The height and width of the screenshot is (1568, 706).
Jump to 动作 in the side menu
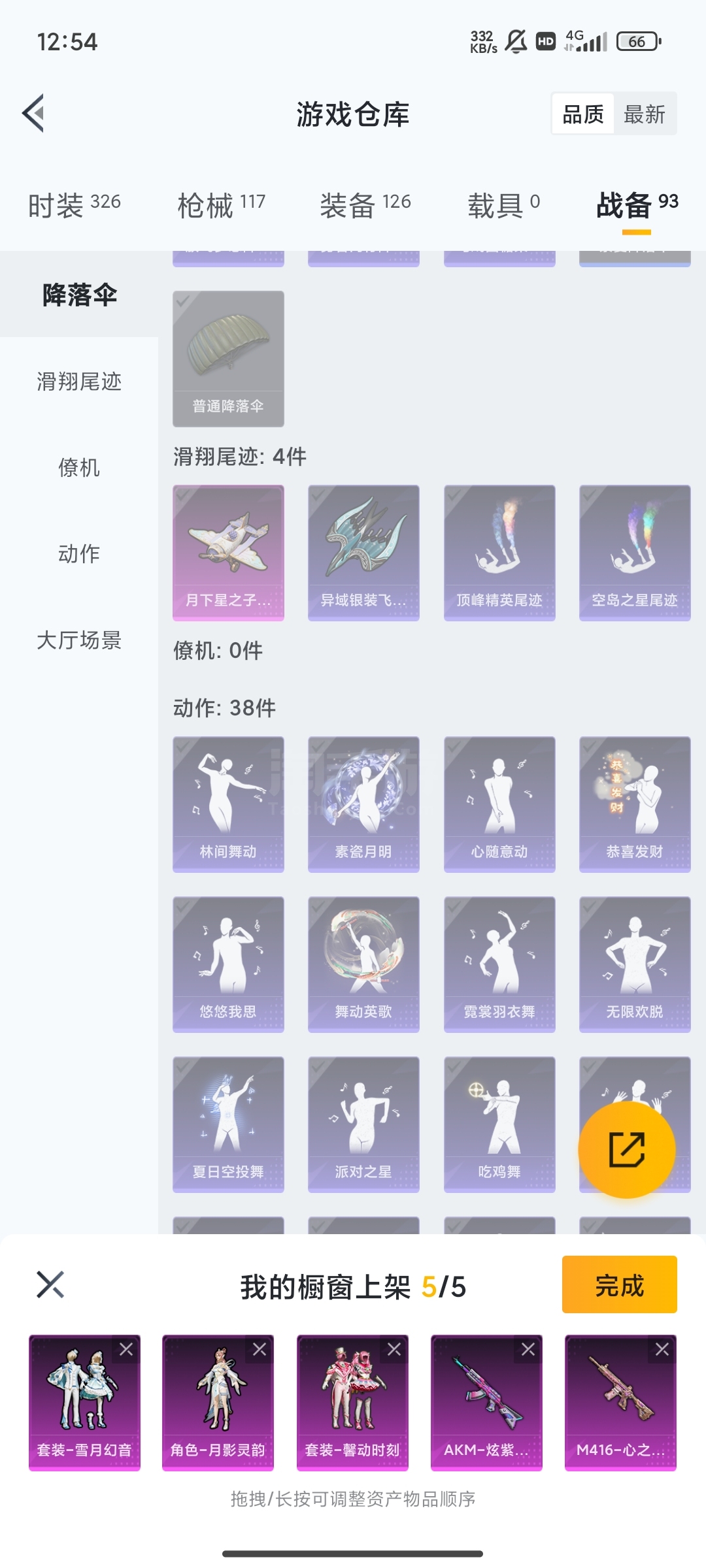(x=79, y=554)
